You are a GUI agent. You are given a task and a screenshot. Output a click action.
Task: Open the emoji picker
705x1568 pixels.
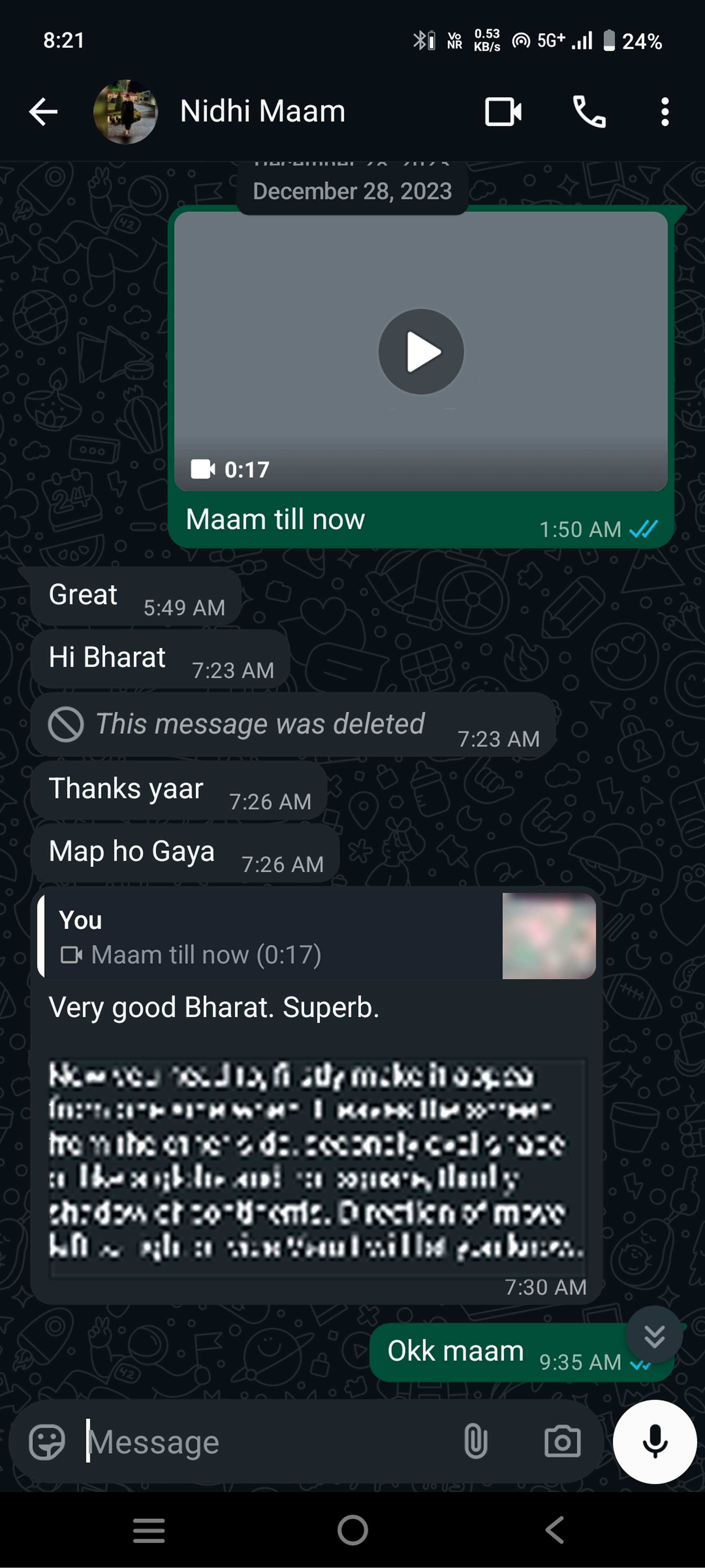[47, 1442]
